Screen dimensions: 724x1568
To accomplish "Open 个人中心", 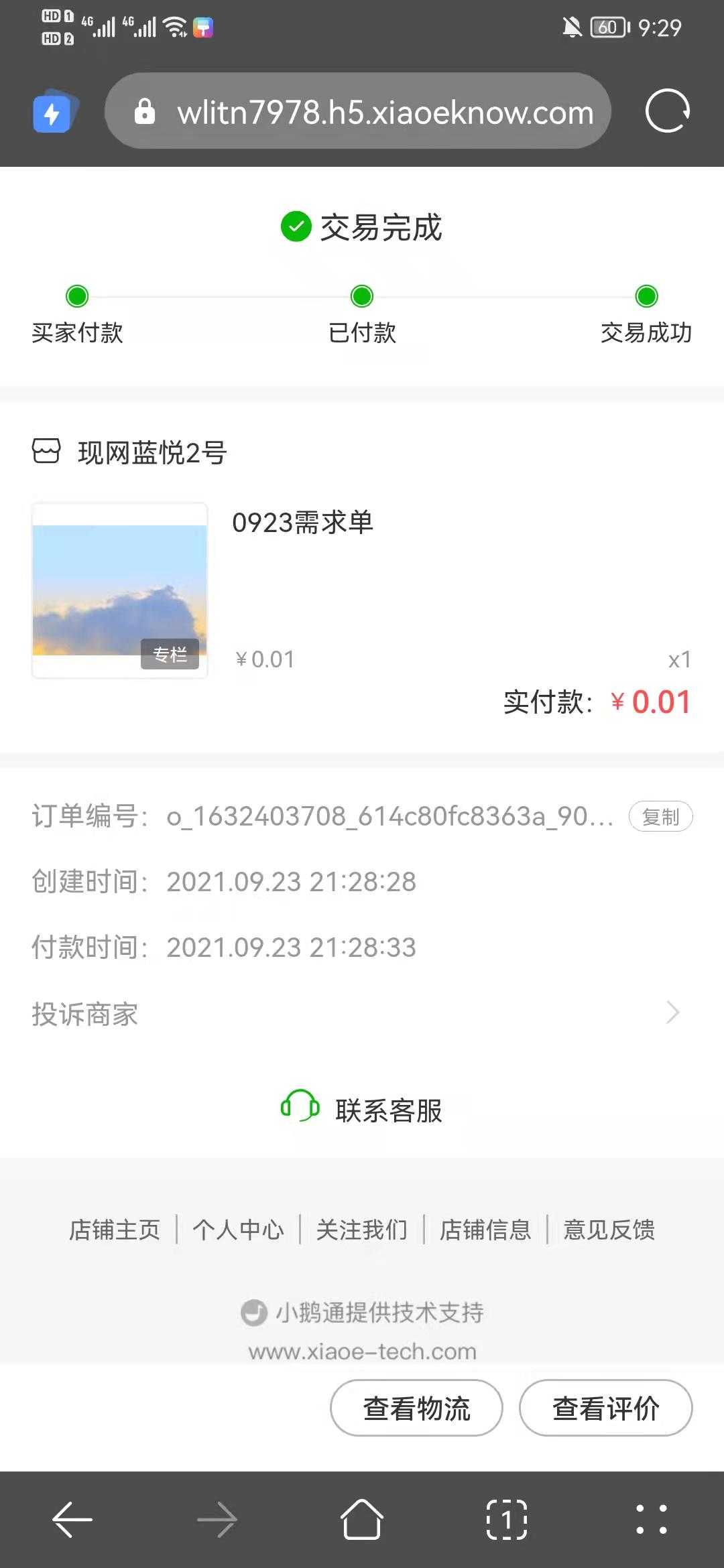I will tap(238, 1230).
